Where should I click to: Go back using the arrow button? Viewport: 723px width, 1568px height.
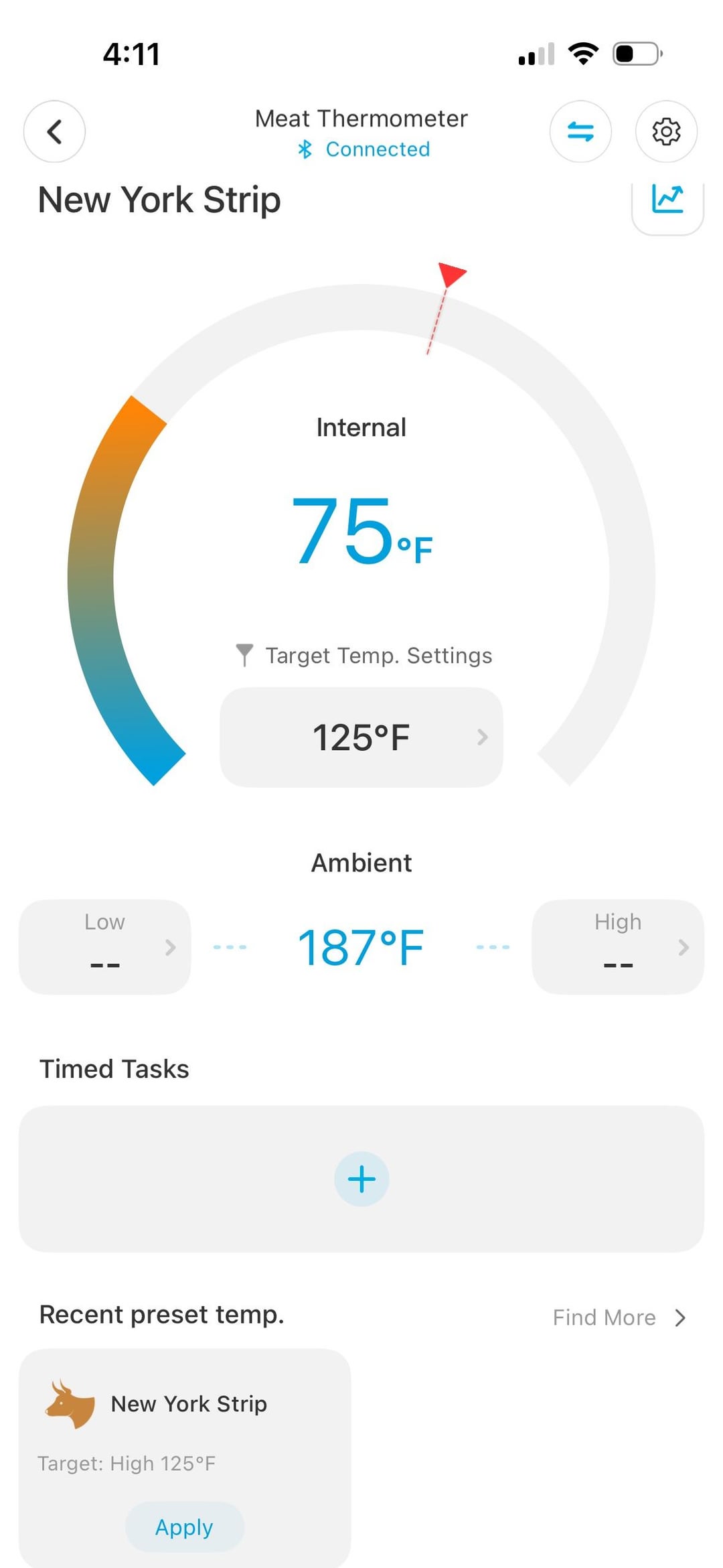coord(54,131)
